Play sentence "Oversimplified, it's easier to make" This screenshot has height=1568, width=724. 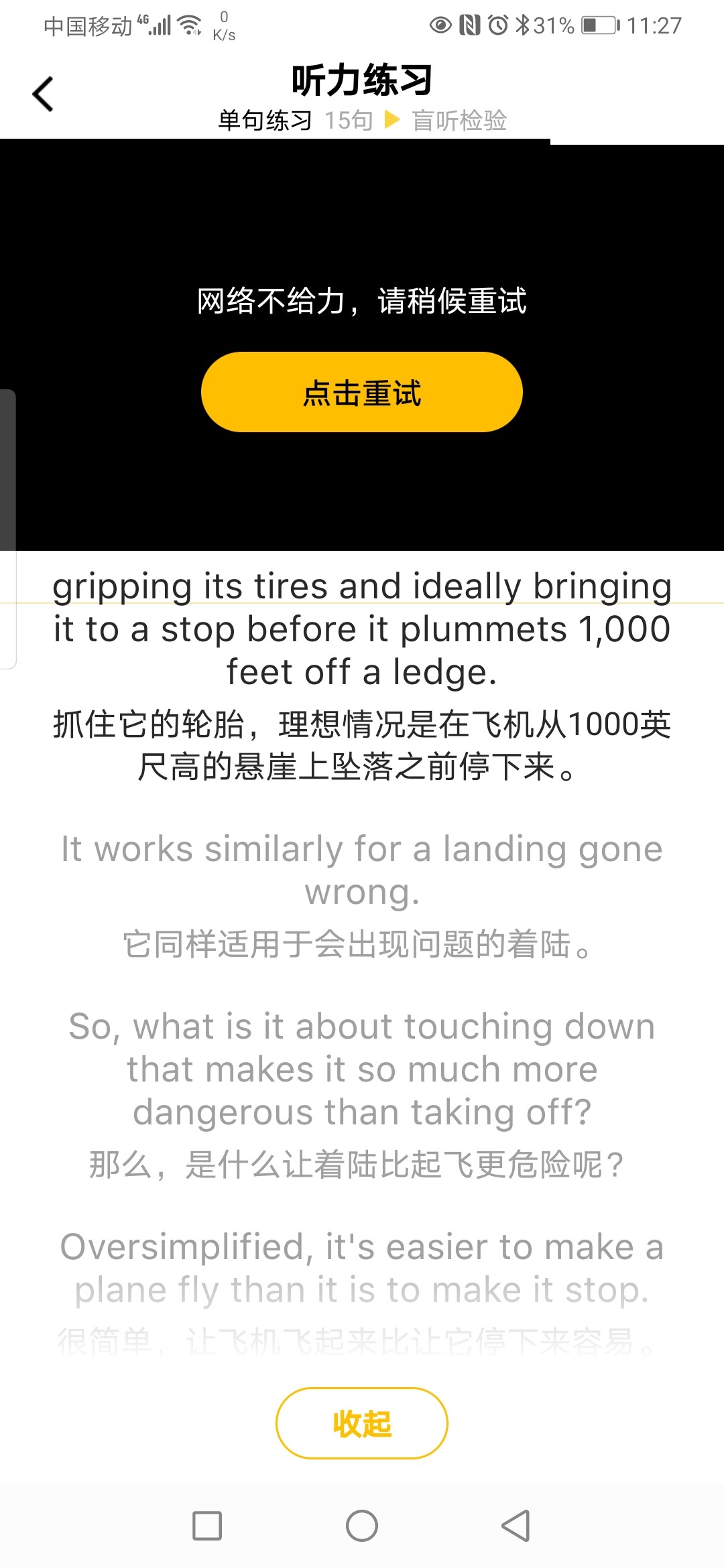coord(362,1268)
